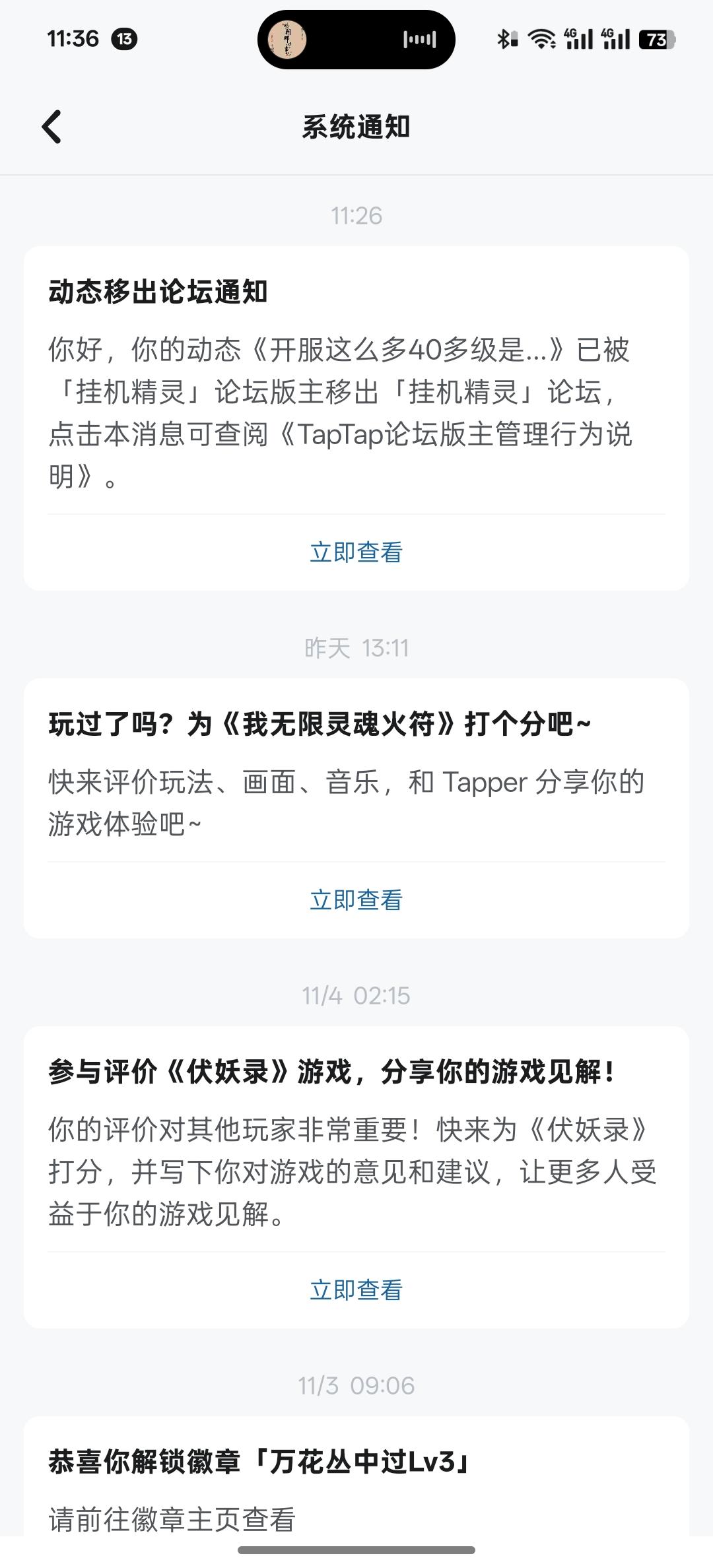Viewport: 713px width, 1568px height.
Task: Open the notification count badge showing 13
Action: tap(125, 40)
